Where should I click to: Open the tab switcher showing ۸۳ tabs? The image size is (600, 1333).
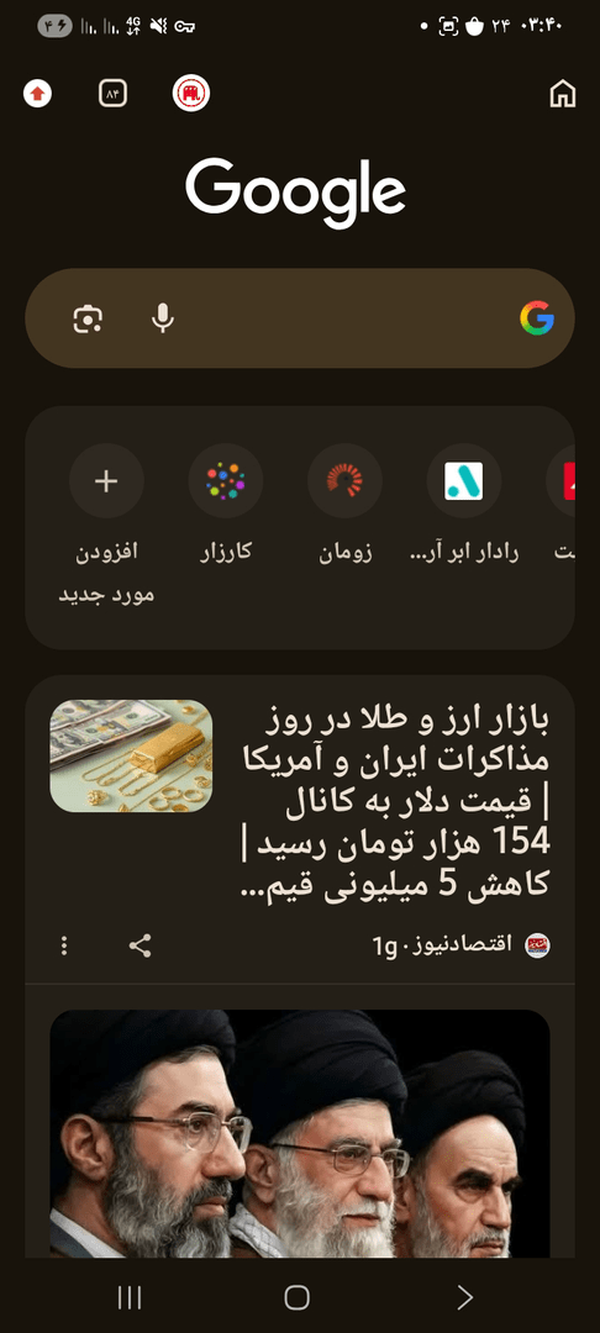pyautogui.click(x=113, y=94)
